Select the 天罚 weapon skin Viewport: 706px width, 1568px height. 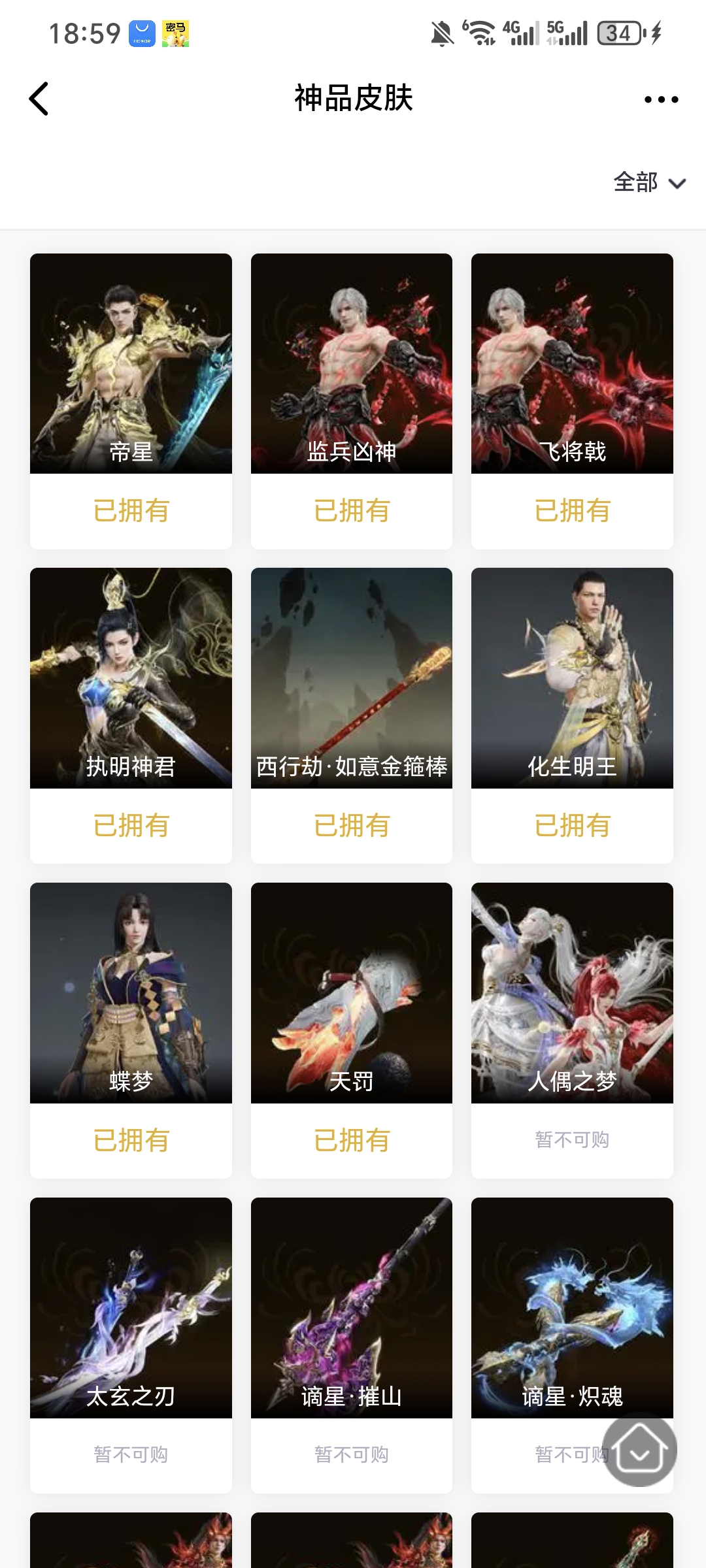point(352,993)
